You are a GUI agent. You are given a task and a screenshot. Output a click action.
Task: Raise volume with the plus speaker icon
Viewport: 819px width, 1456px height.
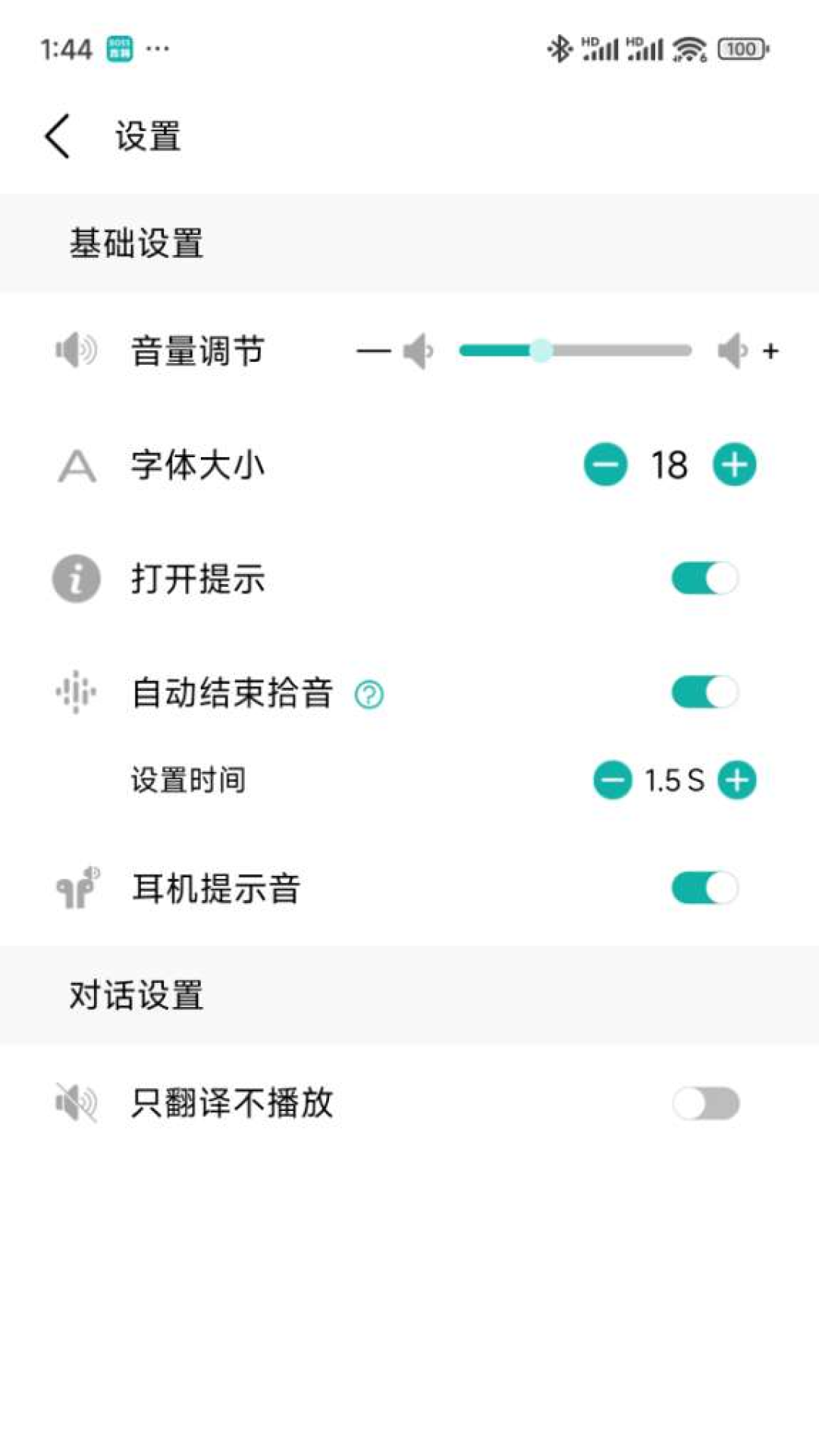coord(748,351)
